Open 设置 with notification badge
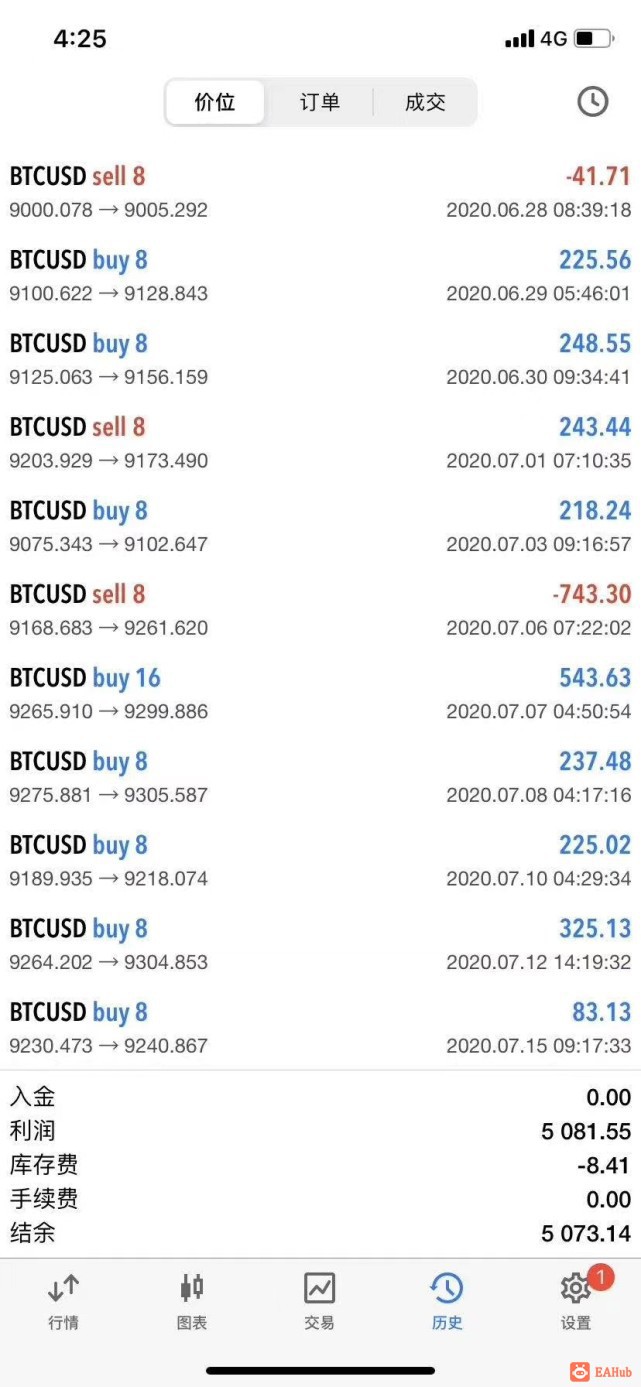 576,1301
